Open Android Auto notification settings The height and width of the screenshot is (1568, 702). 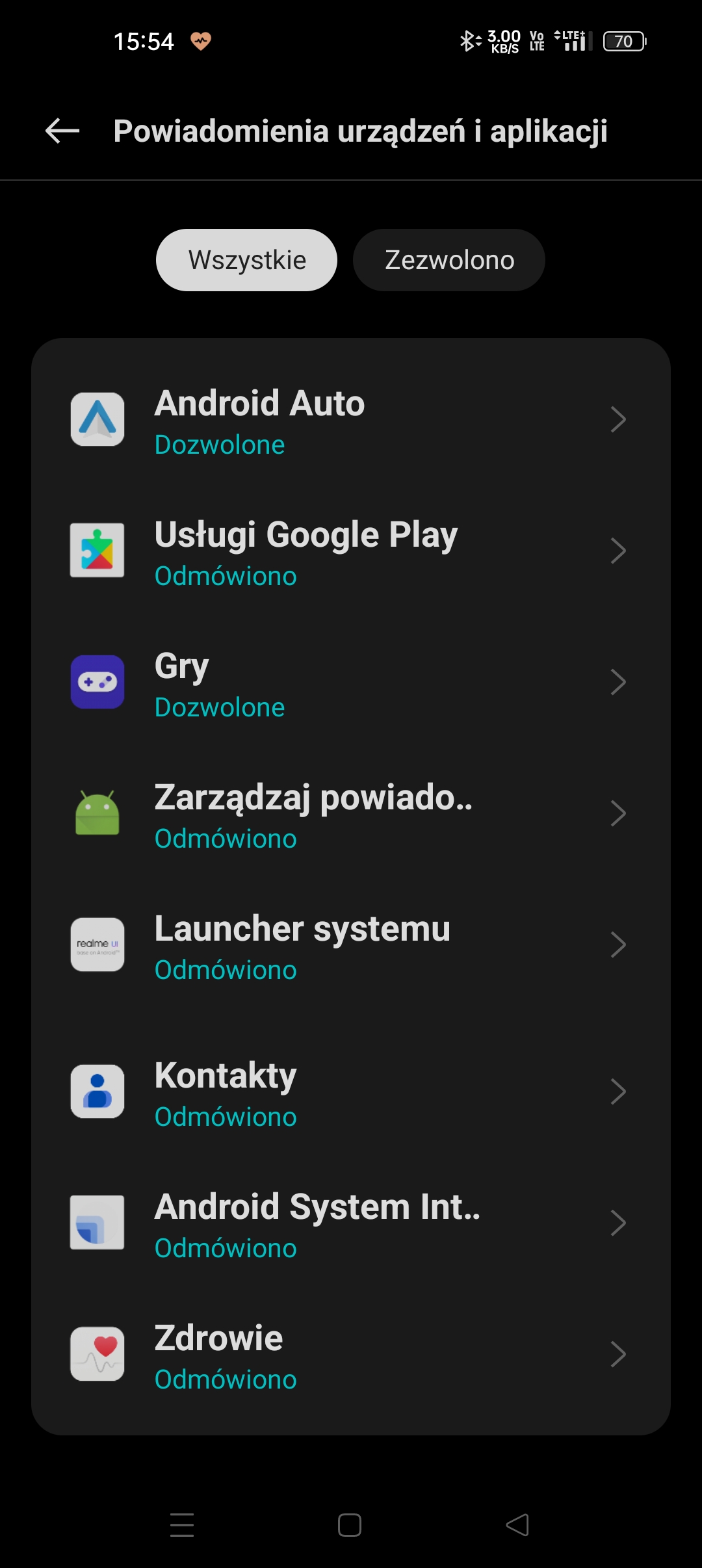pos(351,420)
